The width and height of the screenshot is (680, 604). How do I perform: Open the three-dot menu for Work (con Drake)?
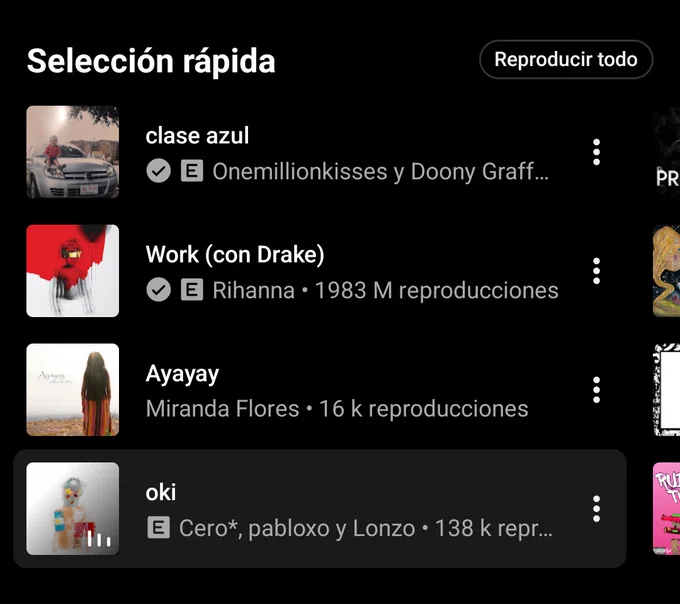click(x=596, y=271)
